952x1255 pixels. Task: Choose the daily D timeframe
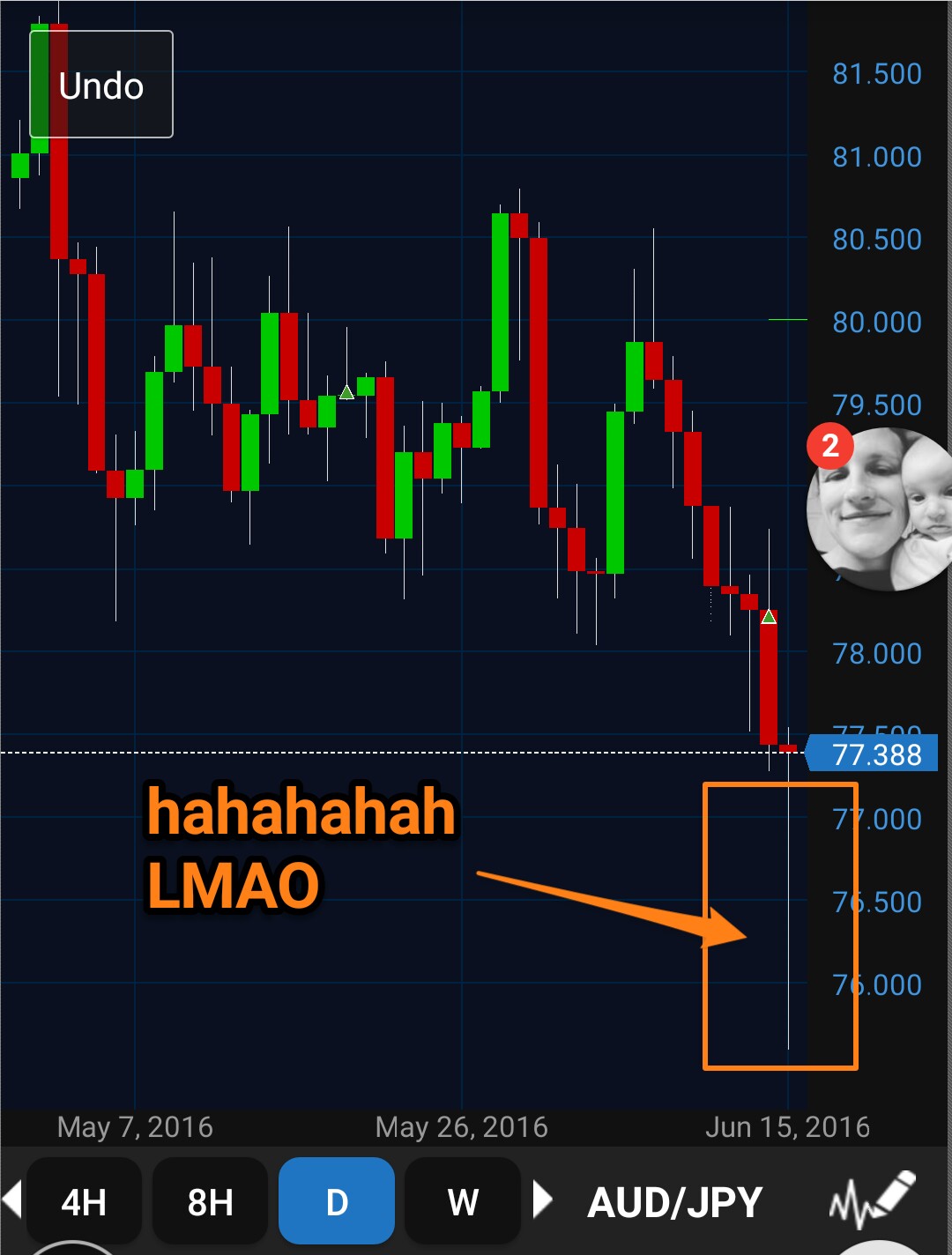(x=336, y=1201)
